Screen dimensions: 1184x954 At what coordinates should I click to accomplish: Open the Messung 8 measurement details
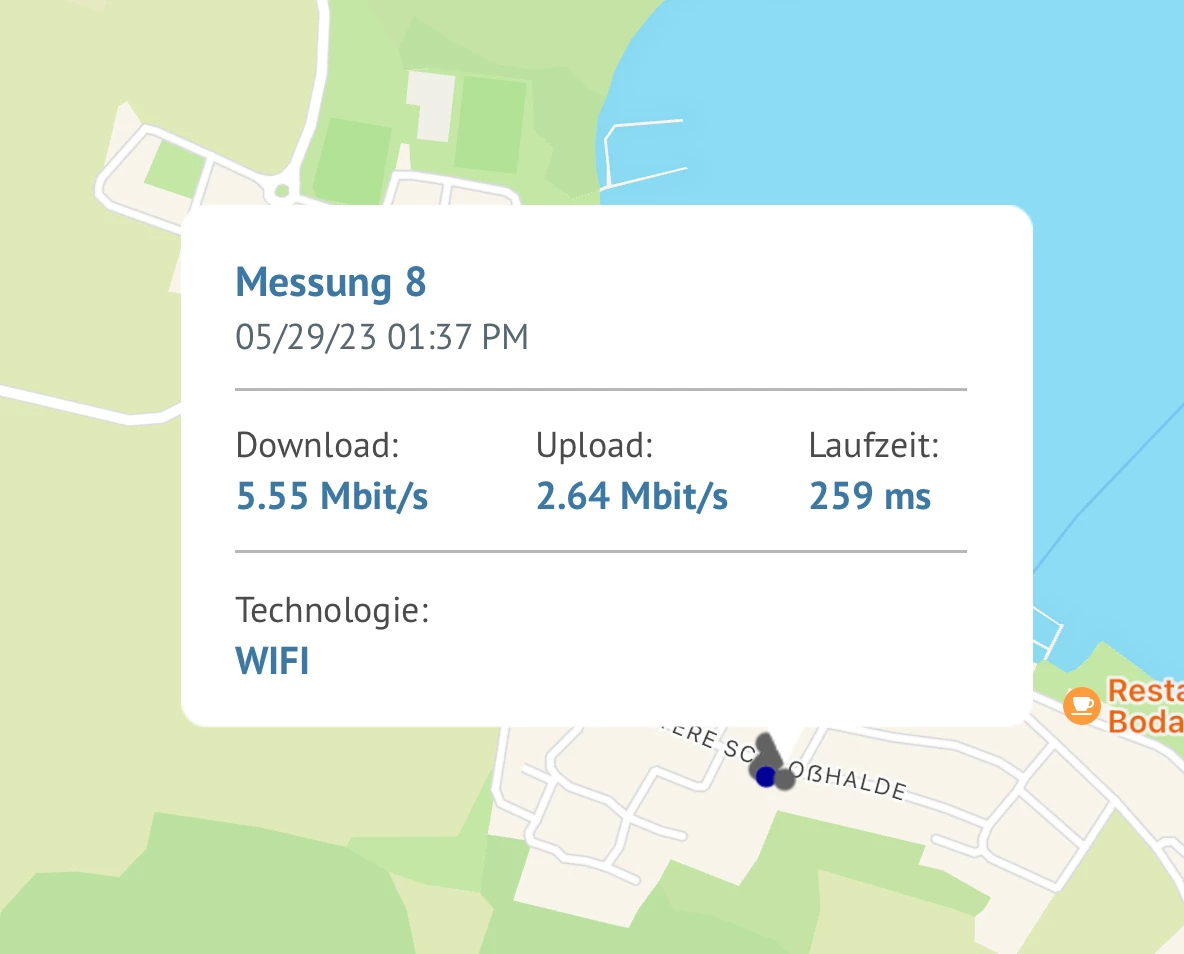[x=331, y=283]
